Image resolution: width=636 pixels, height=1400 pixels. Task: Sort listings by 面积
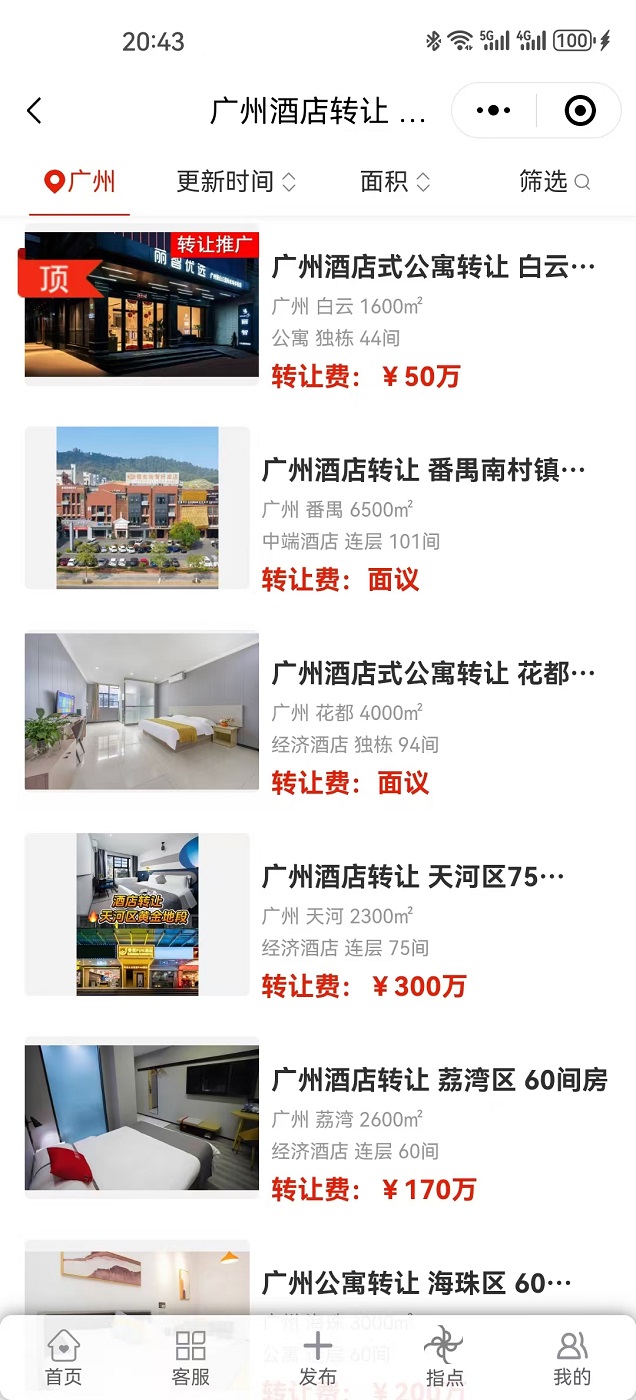click(395, 182)
